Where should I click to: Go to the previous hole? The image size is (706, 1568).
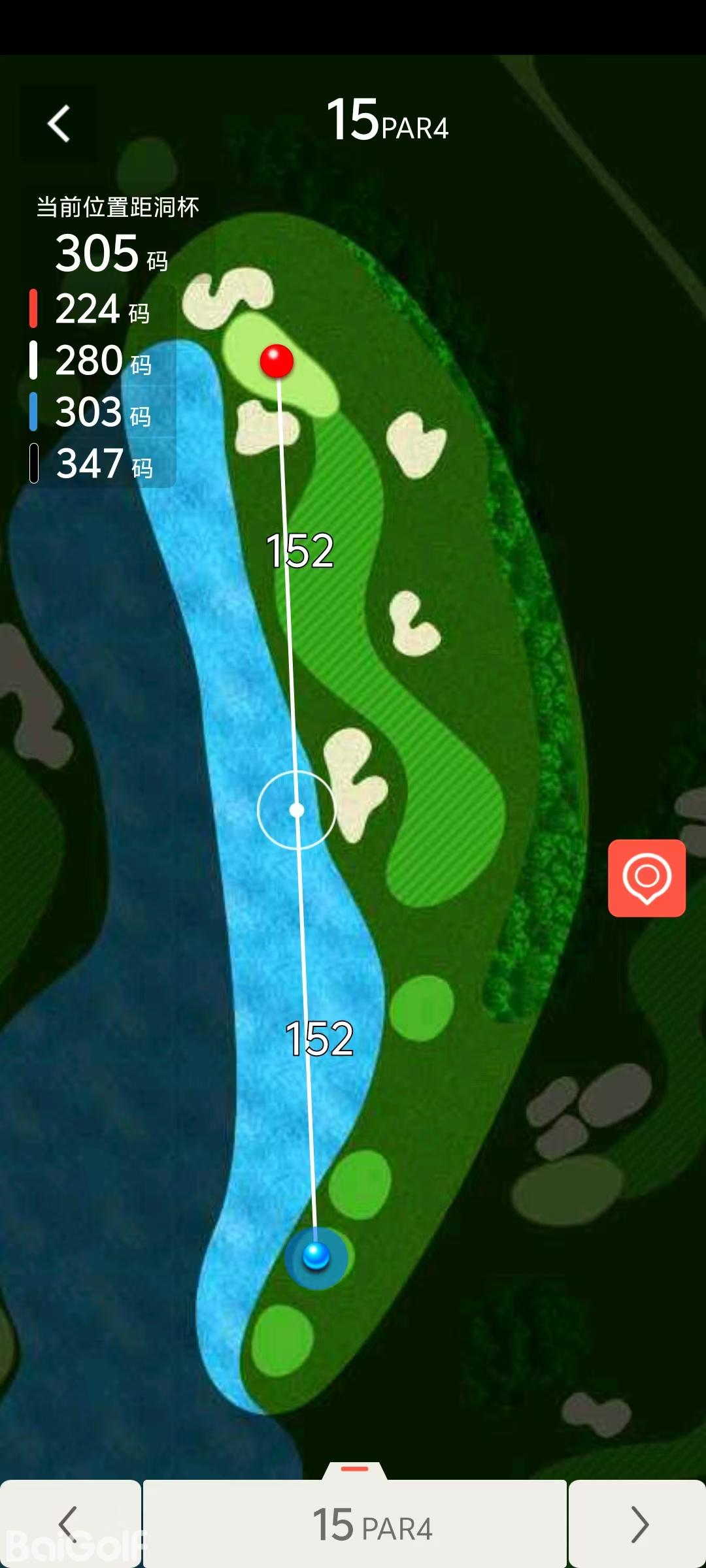pyautogui.click(x=70, y=1524)
